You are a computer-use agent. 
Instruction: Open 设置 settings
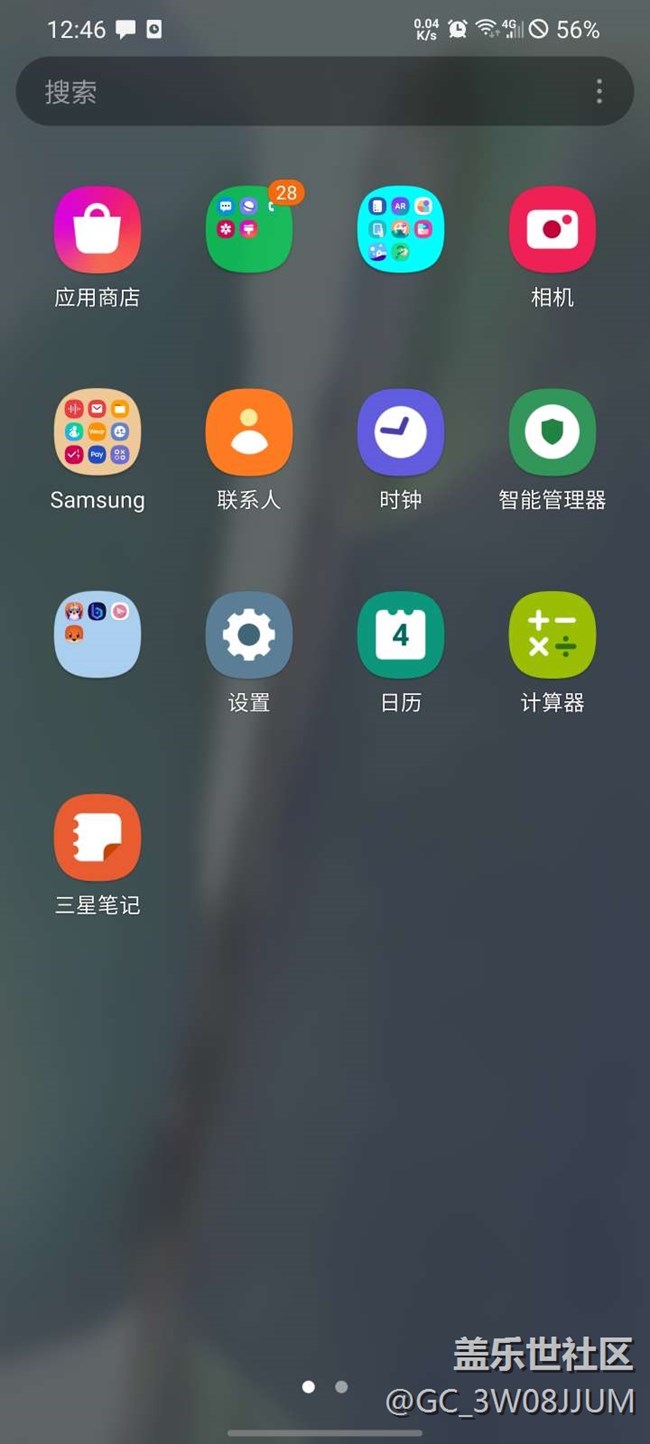tap(249, 635)
